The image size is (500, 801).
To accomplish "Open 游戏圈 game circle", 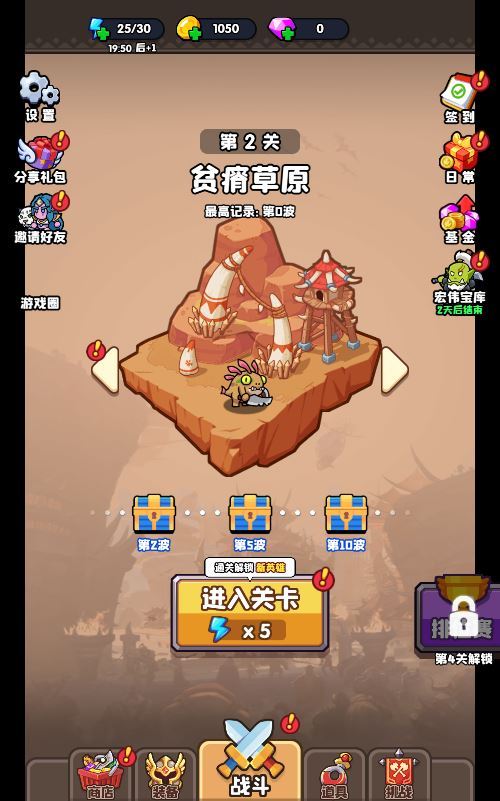I will pyautogui.click(x=40, y=302).
